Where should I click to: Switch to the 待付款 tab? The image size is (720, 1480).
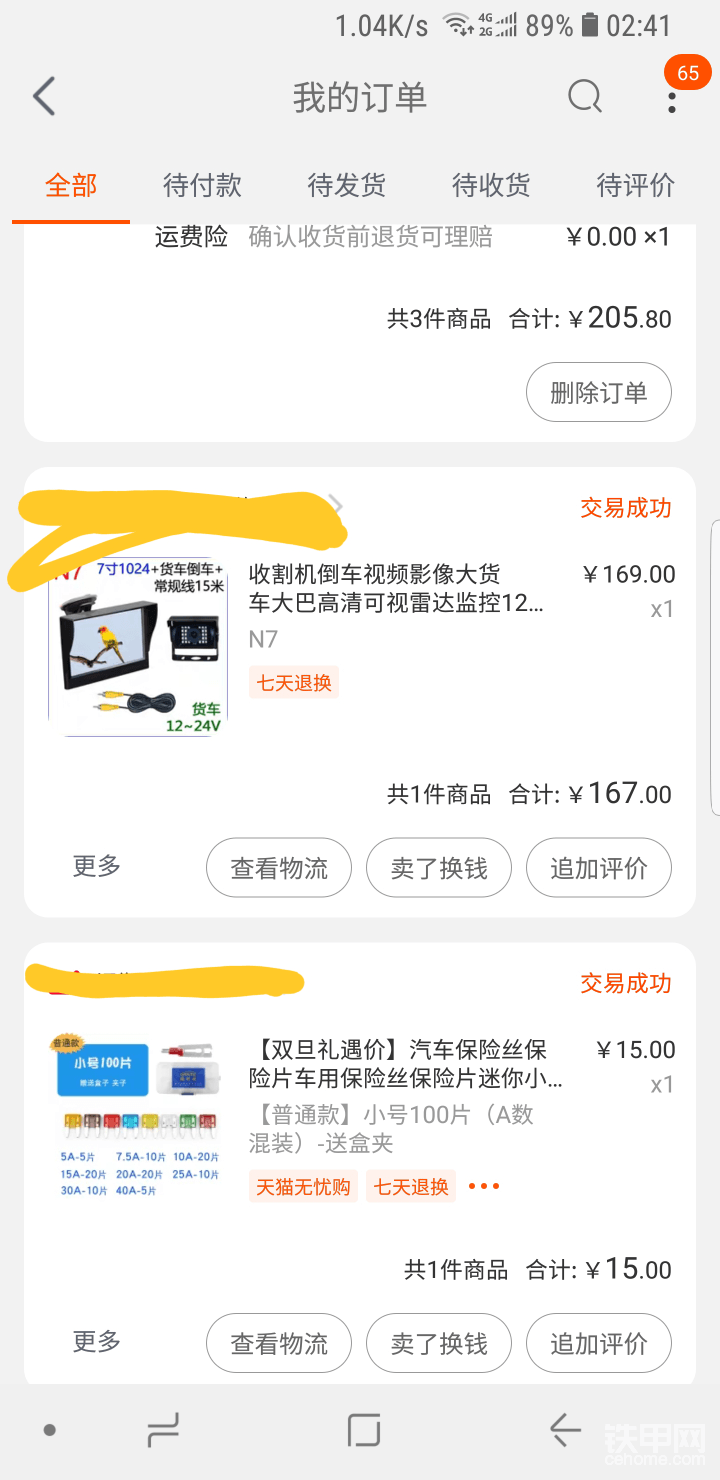tap(202, 185)
